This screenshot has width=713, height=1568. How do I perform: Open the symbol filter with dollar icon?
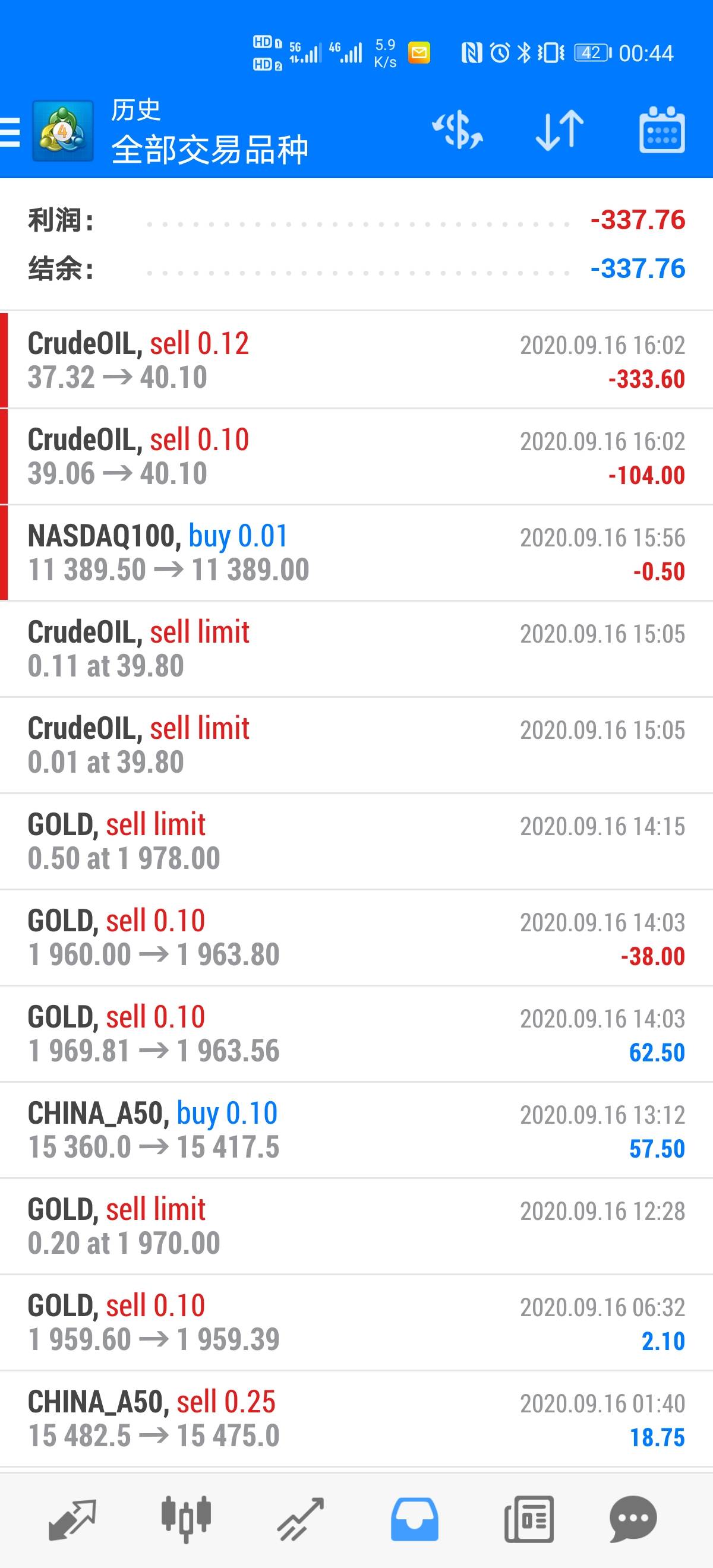[x=458, y=130]
